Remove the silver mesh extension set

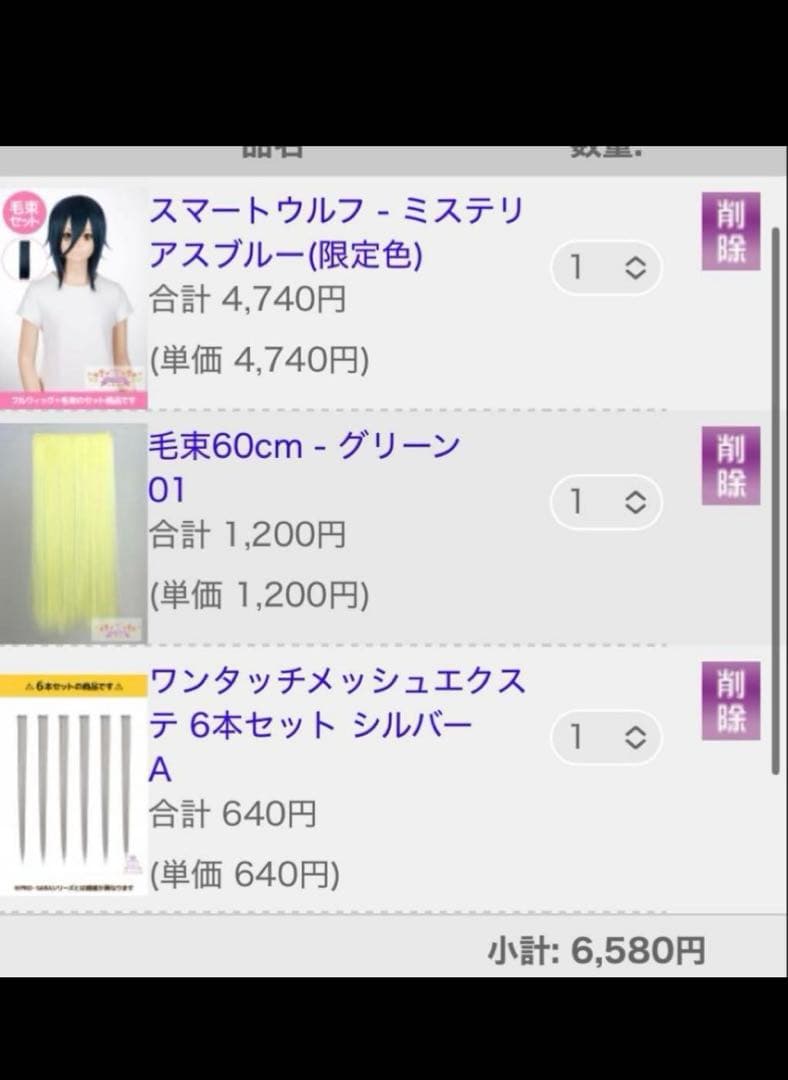(729, 700)
